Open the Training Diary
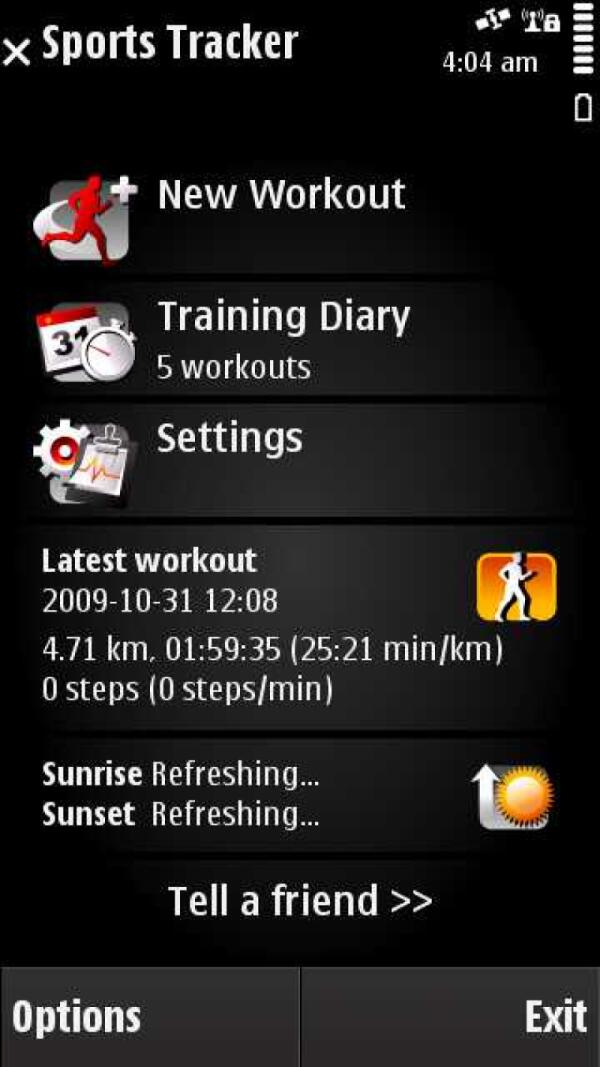Viewport: 600px width, 1067px height. click(x=283, y=338)
